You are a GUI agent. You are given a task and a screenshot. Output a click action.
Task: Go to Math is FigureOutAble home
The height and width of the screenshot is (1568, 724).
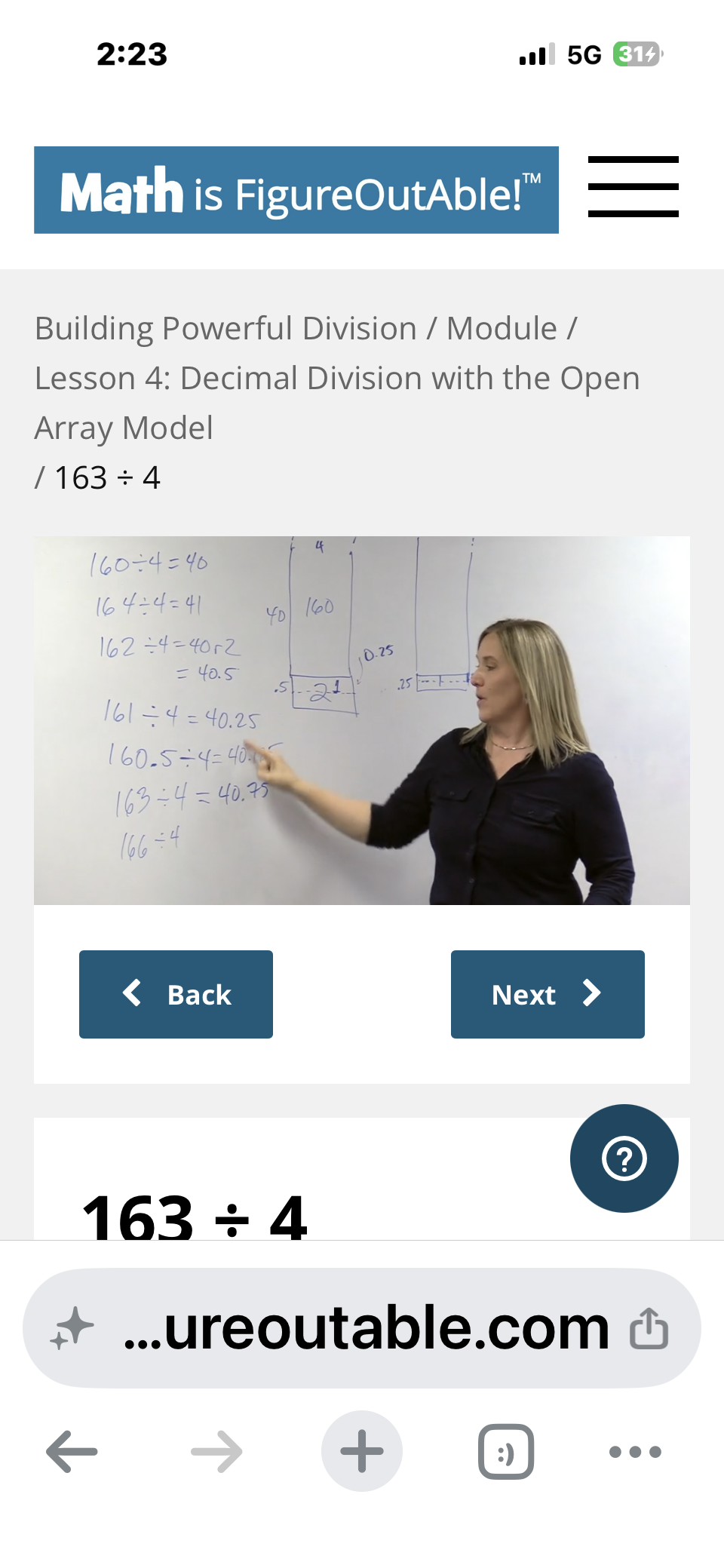[x=296, y=190]
